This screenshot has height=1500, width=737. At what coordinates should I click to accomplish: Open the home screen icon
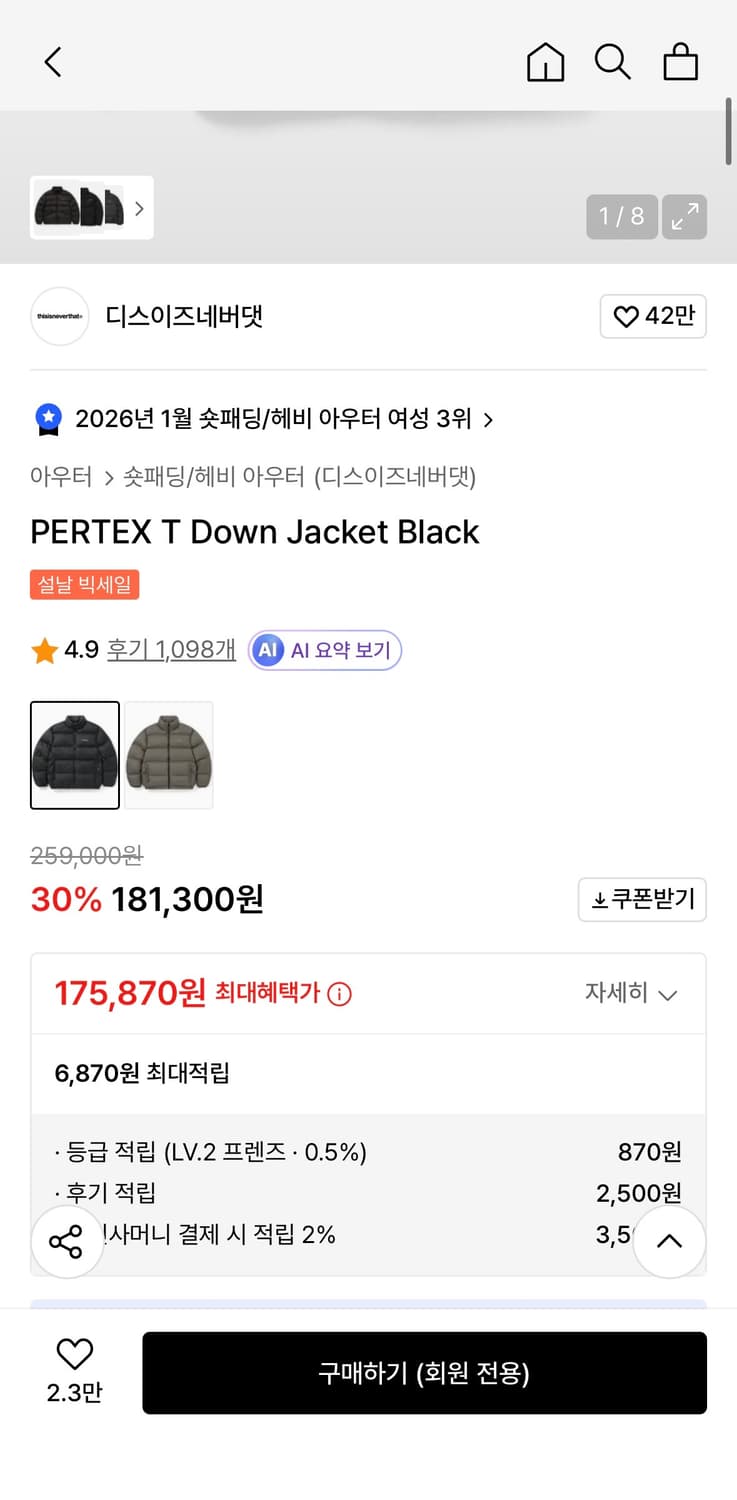545,61
